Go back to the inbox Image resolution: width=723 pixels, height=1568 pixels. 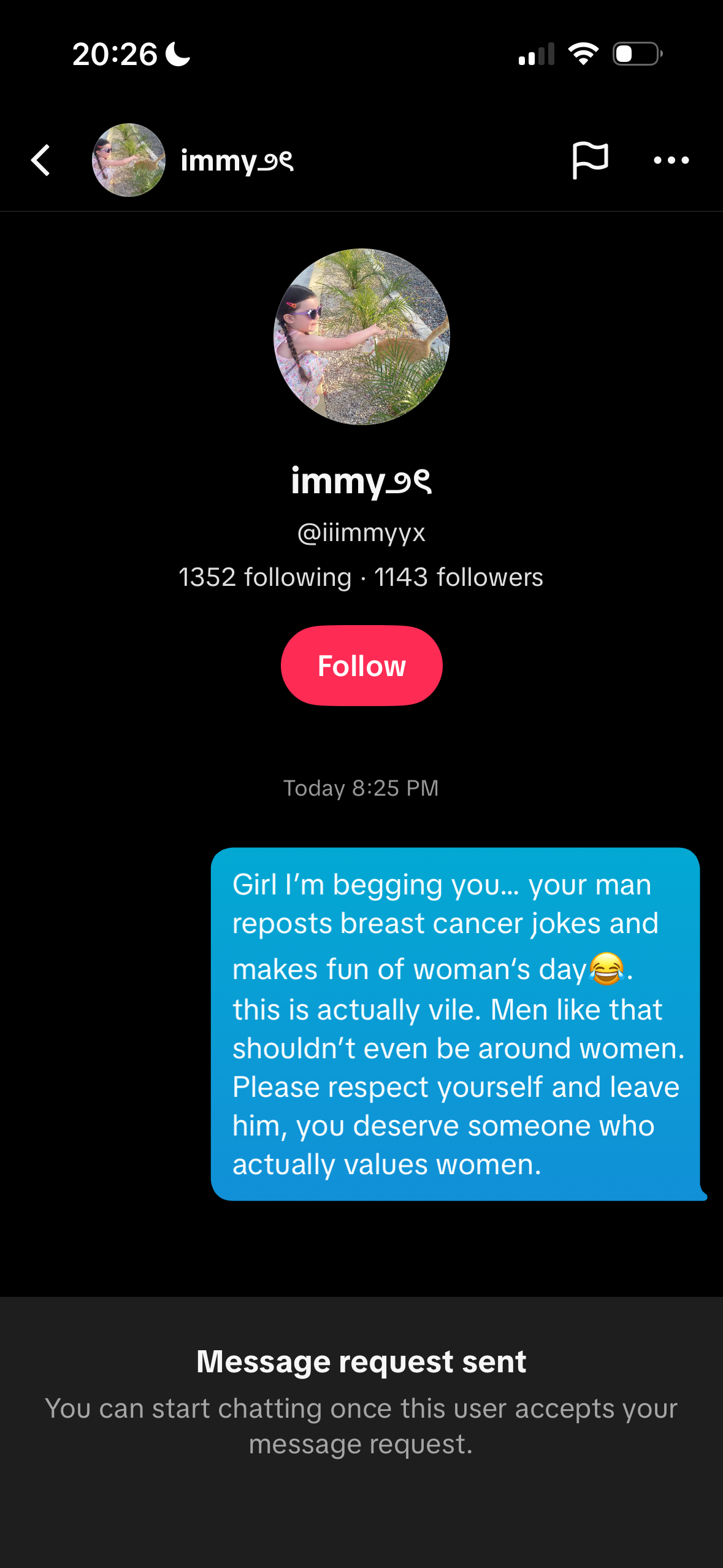[x=40, y=160]
